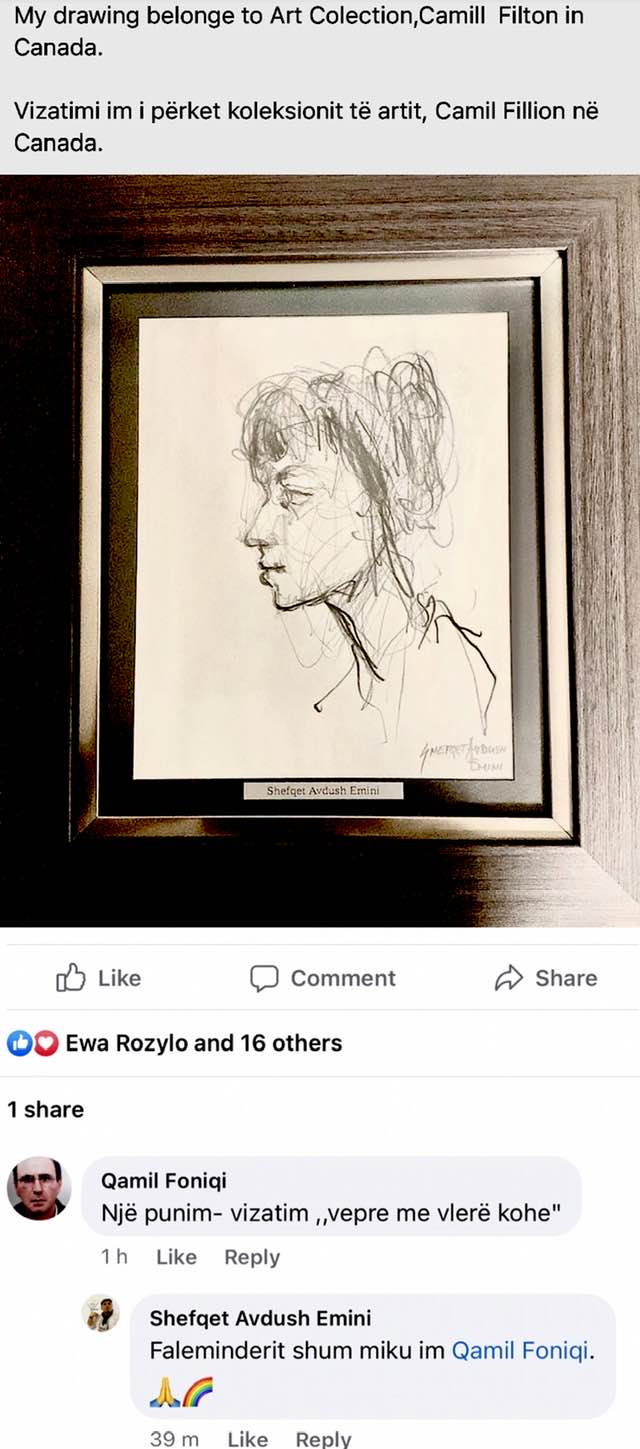The height and width of the screenshot is (1449, 640).
Task: Share the drawing post
Action: tap(546, 978)
